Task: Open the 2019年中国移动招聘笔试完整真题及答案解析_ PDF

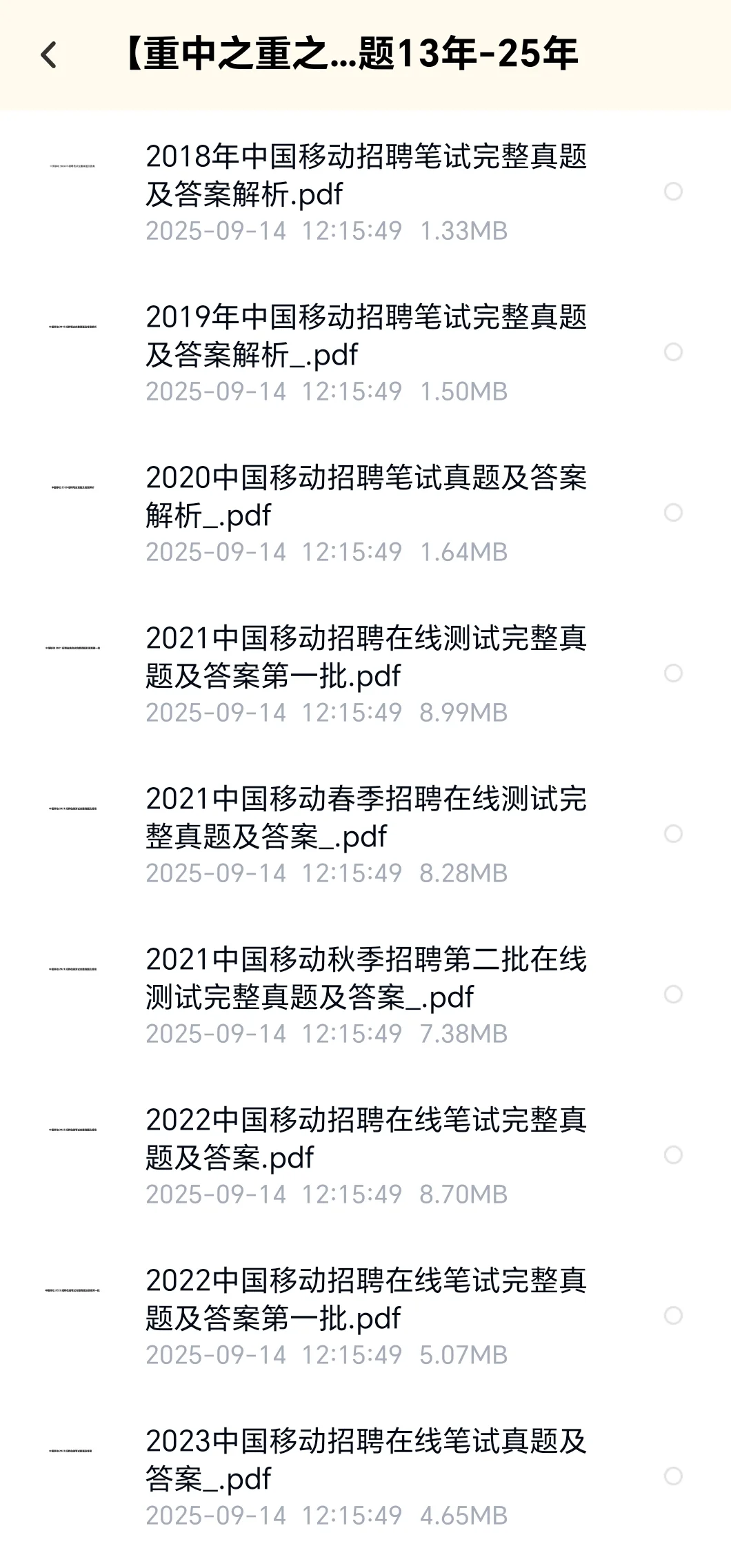Action: click(x=365, y=336)
